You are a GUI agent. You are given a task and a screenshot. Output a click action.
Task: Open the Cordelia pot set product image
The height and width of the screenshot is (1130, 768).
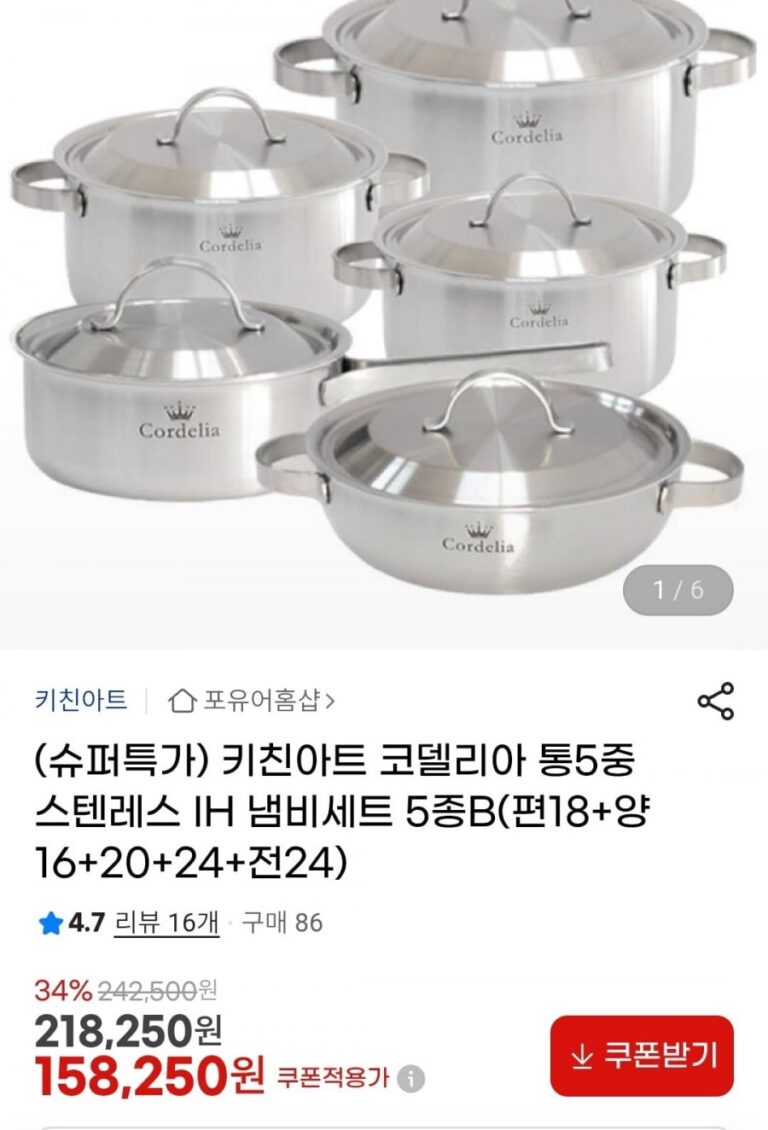point(384,300)
